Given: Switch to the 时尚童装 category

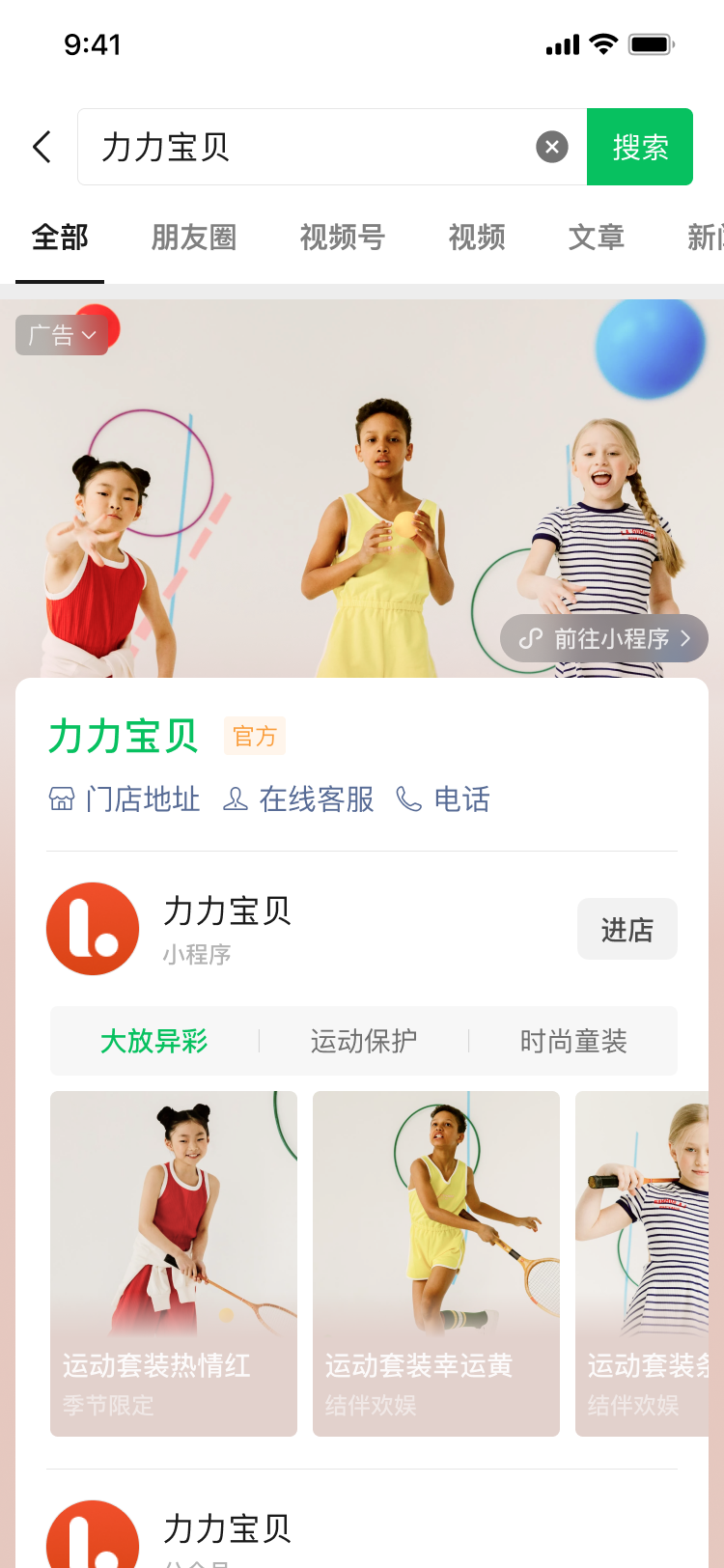Looking at the screenshot, I should (573, 1041).
